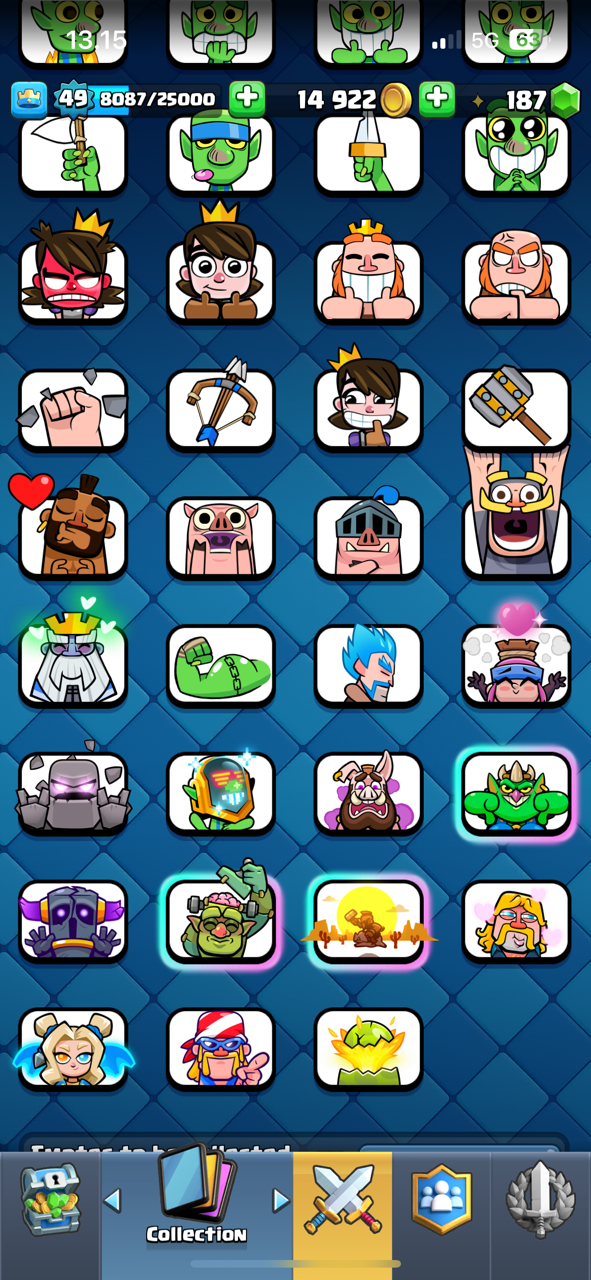Pick the pig face emote
Image resolution: width=591 pixels, height=1280 pixels.
[221, 537]
